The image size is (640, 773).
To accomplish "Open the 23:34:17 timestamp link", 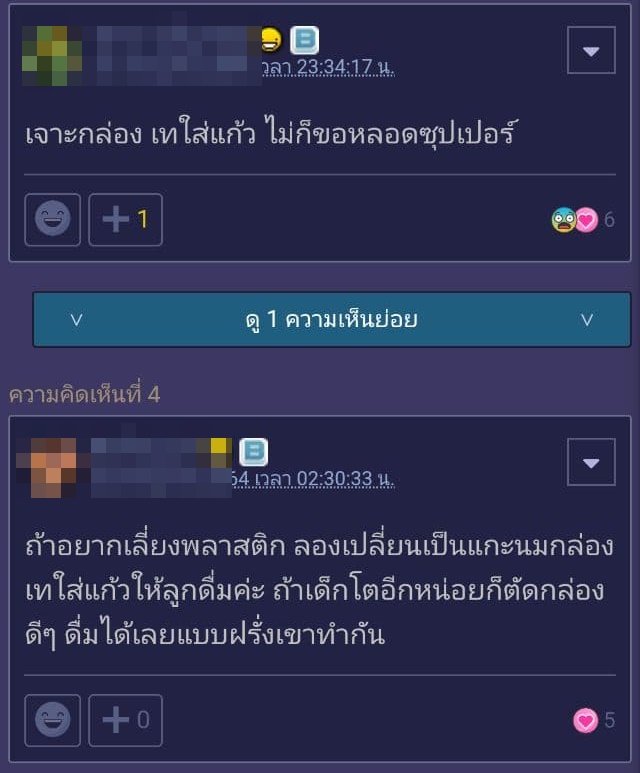I will tap(327, 67).
